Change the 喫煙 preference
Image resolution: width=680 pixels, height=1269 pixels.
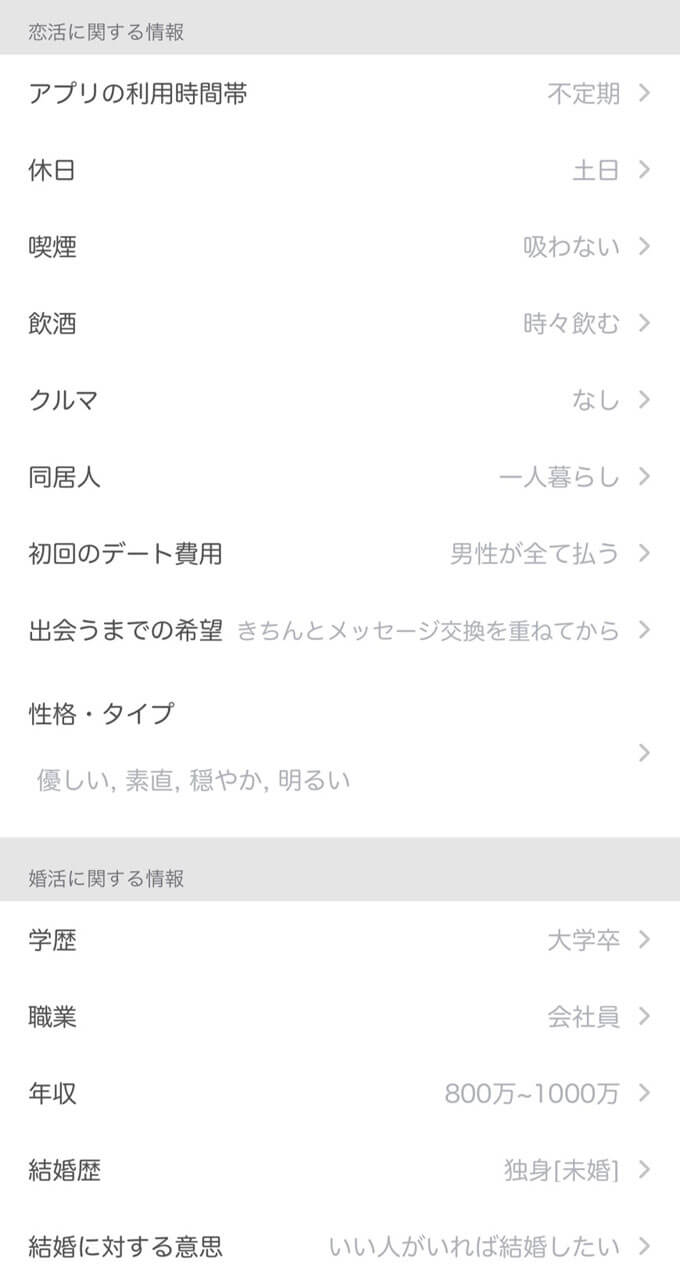pos(340,247)
